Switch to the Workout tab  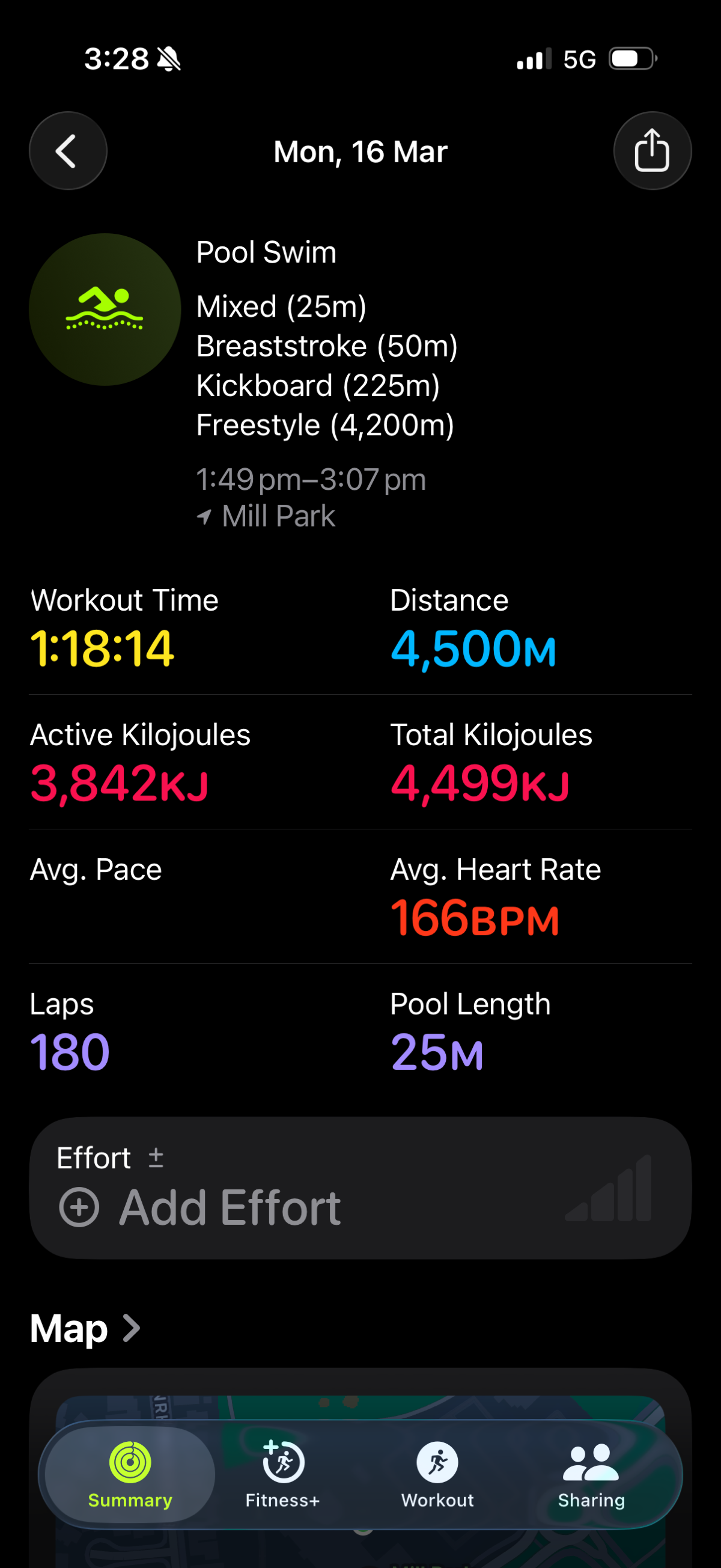[x=437, y=1474]
